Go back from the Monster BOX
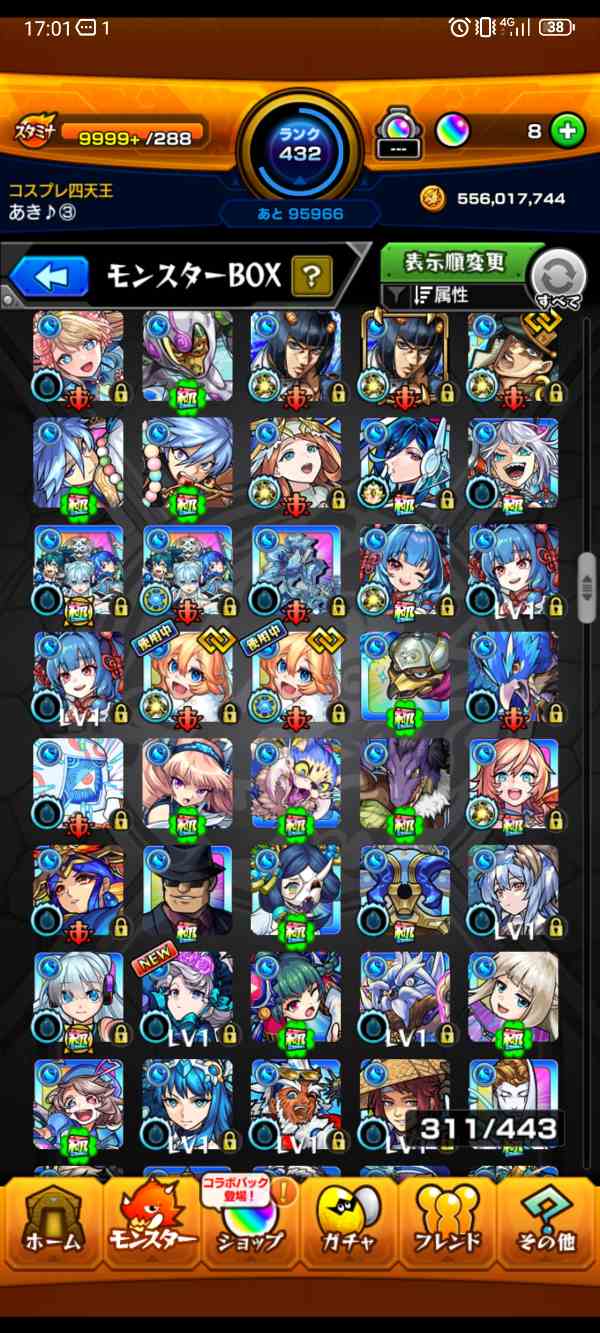 click(50, 276)
